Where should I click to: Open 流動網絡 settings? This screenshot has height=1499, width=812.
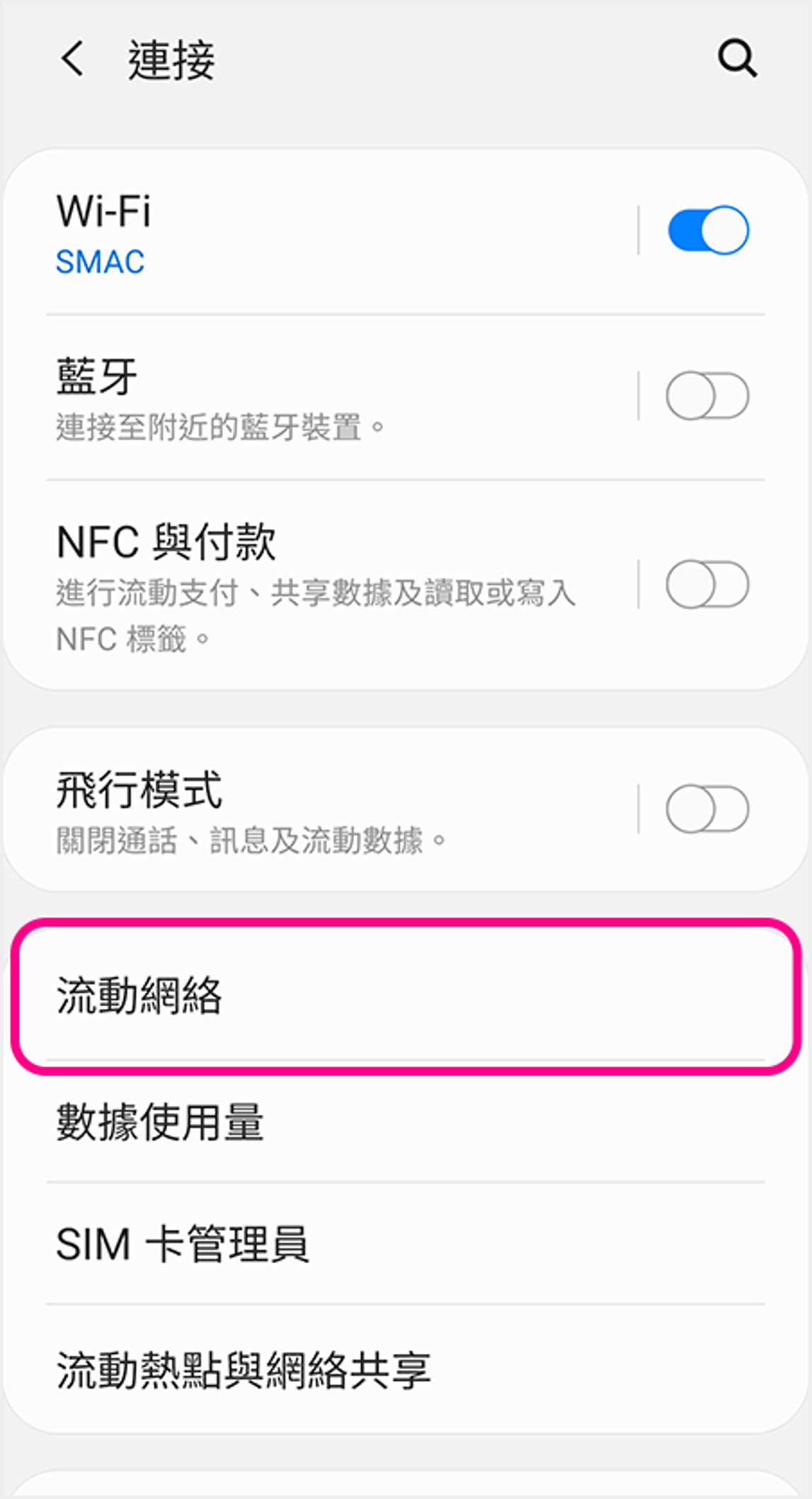click(404, 996)
